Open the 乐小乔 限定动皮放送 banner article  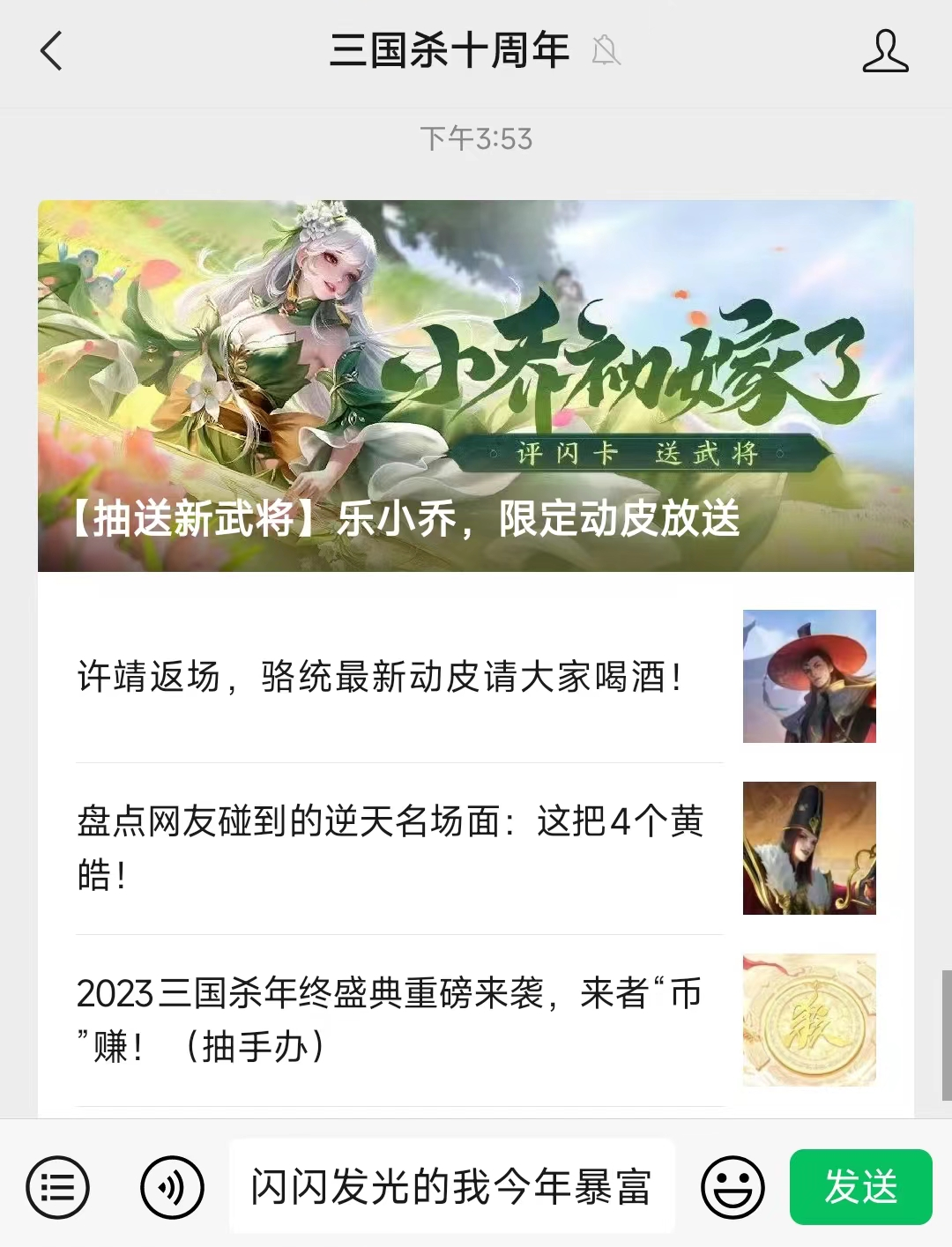(475, 386)
